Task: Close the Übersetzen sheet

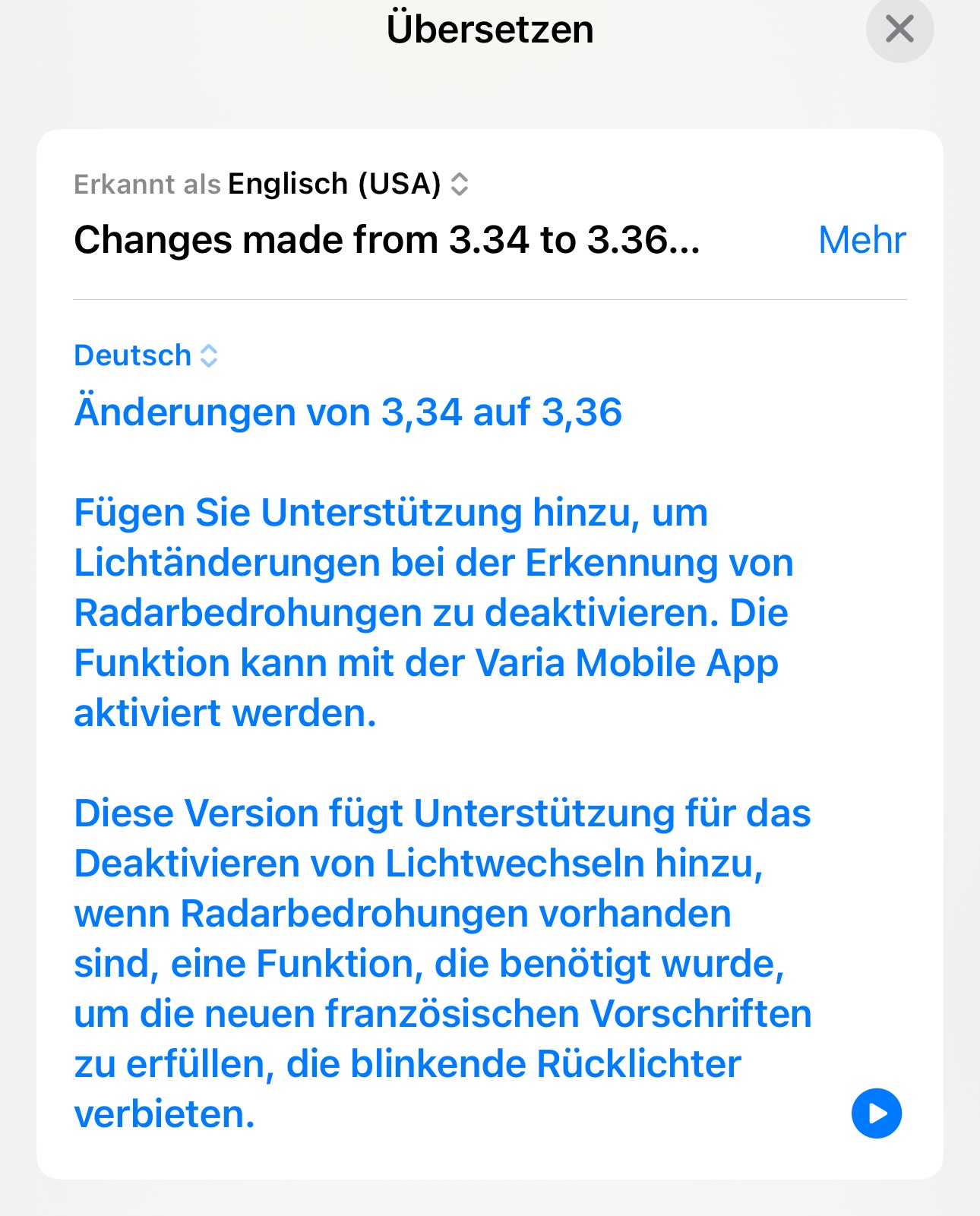Action: click(899, 30)
